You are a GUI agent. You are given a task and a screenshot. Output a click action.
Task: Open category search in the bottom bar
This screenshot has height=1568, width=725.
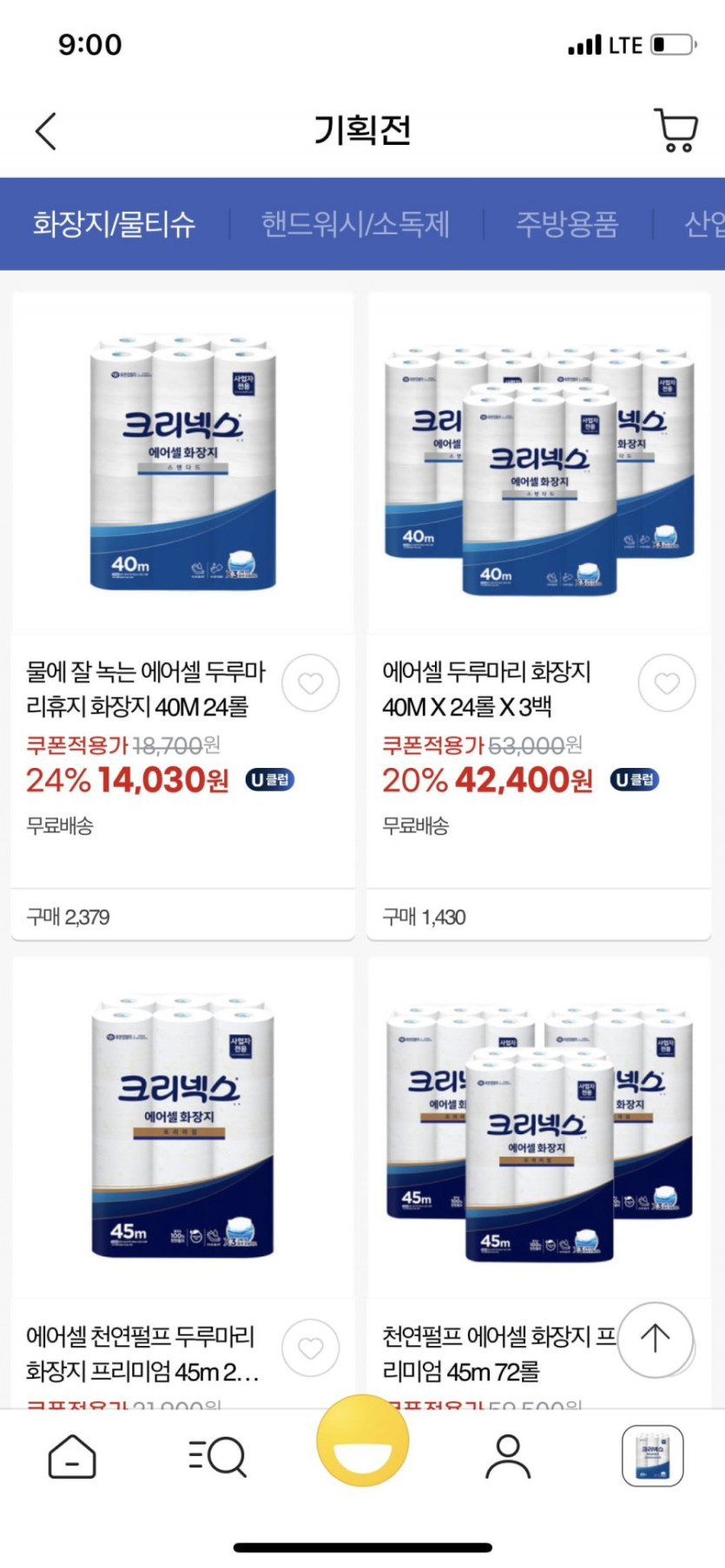coord(217,1456)
